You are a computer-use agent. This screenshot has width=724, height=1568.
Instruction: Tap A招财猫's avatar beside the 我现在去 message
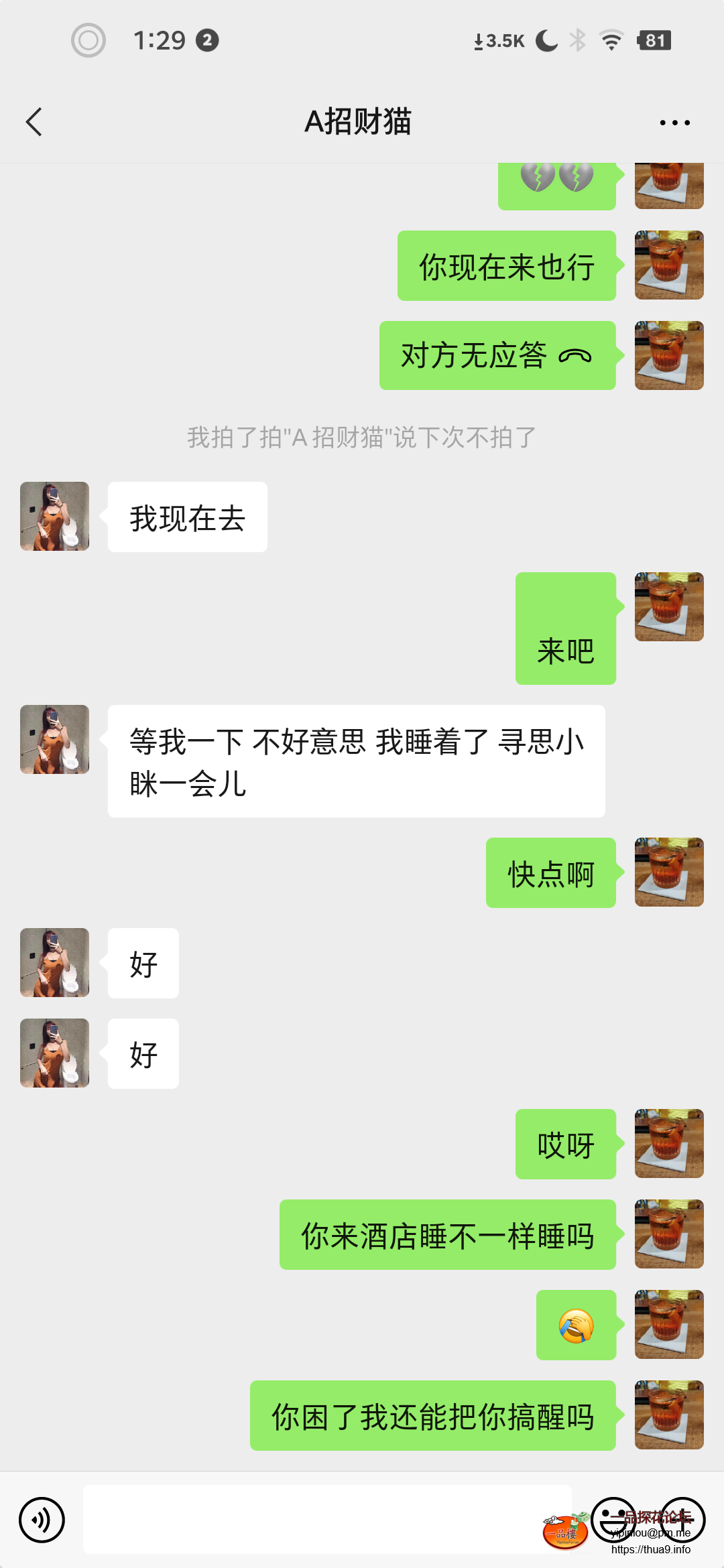(54, 516)
